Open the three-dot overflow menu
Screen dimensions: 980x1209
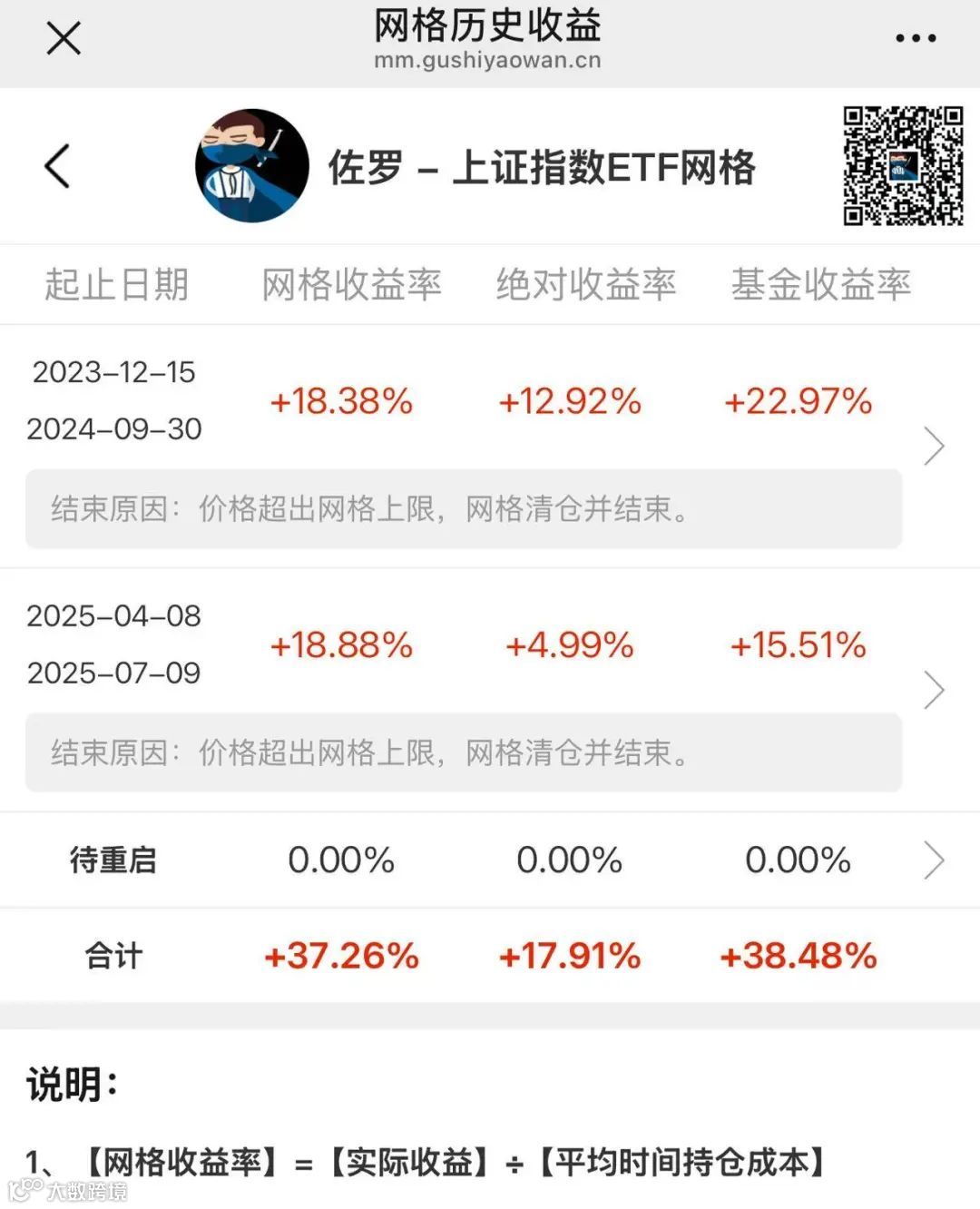click(915, 39)
